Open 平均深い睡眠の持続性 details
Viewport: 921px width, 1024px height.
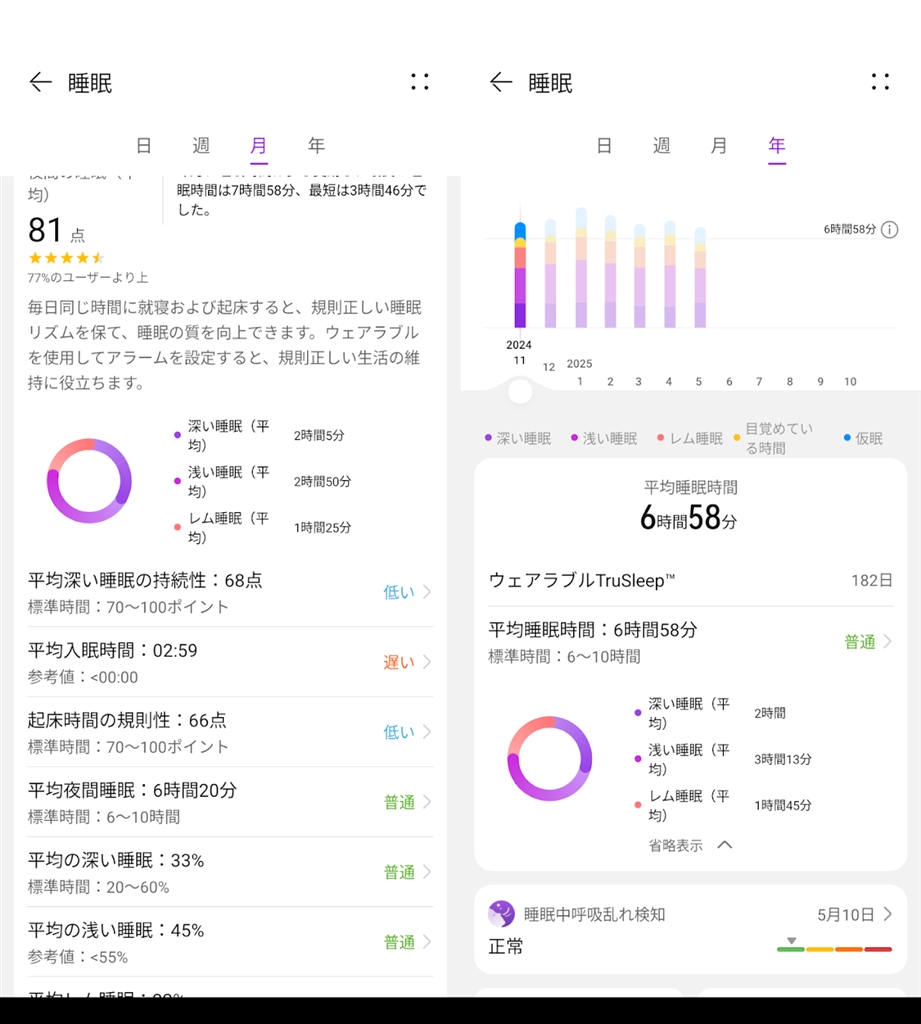point(230,592)
